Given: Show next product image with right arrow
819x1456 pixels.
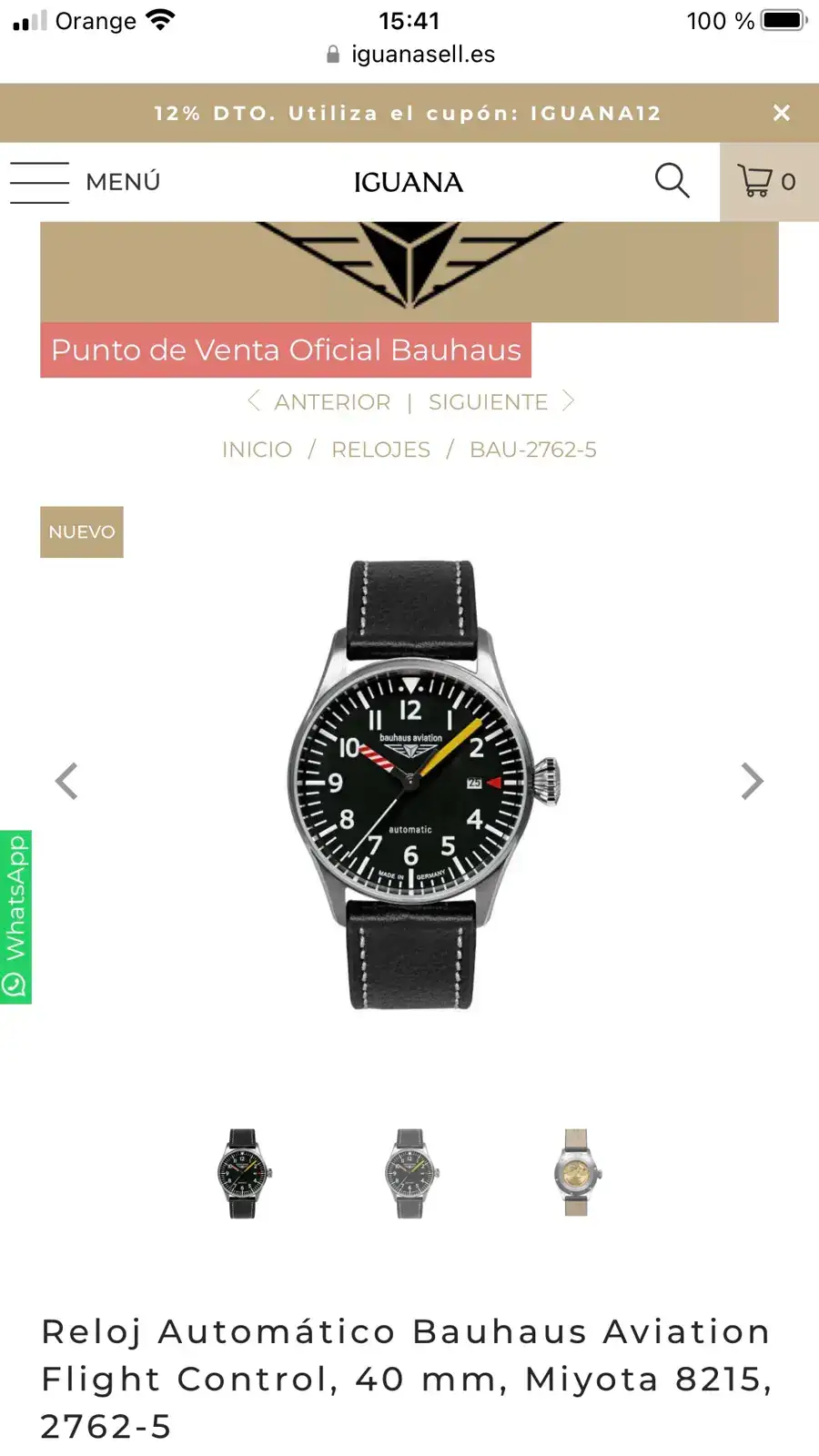Looking at the screenshot, I should coord(752,781).
